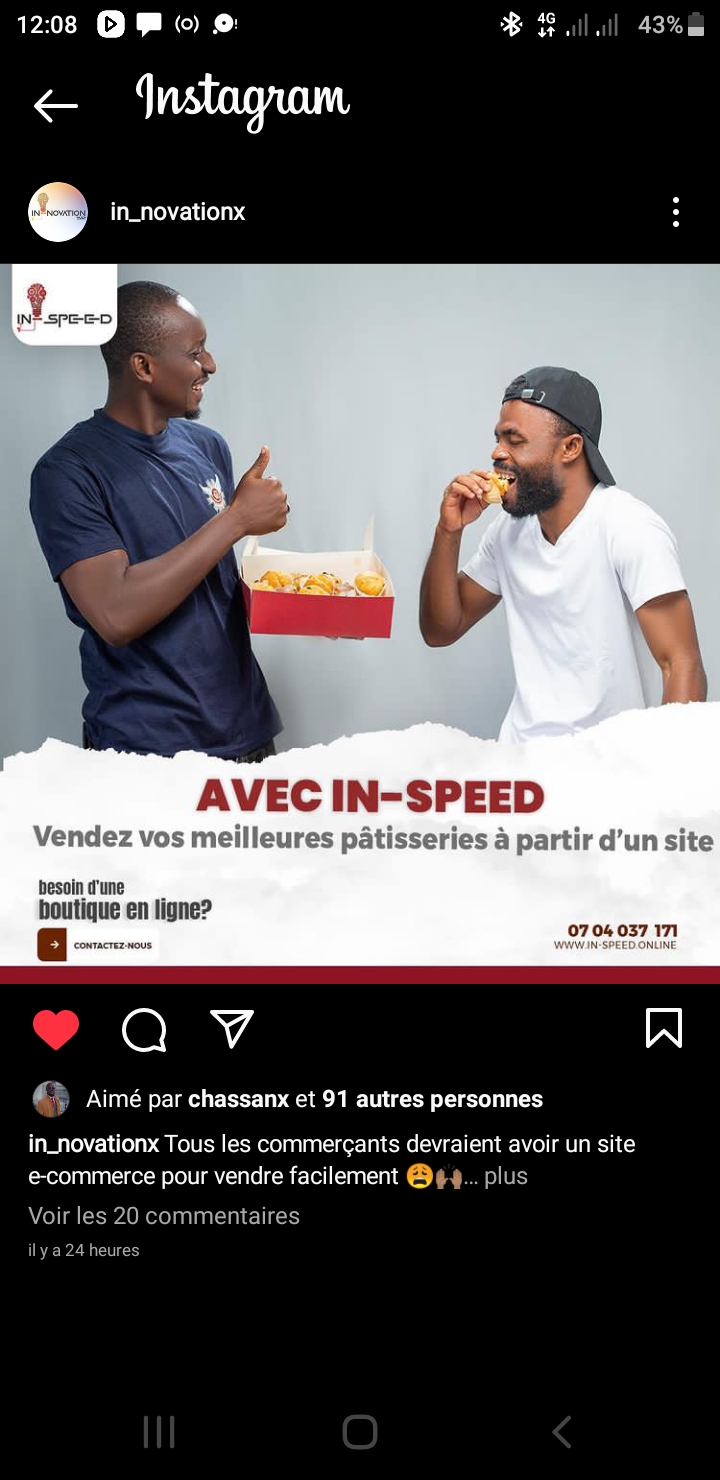This screenshot has width=720, height=1480.
Task: View the 91 autres personnes who liked
Action: pyautogui.click(x=432, y=1099)
